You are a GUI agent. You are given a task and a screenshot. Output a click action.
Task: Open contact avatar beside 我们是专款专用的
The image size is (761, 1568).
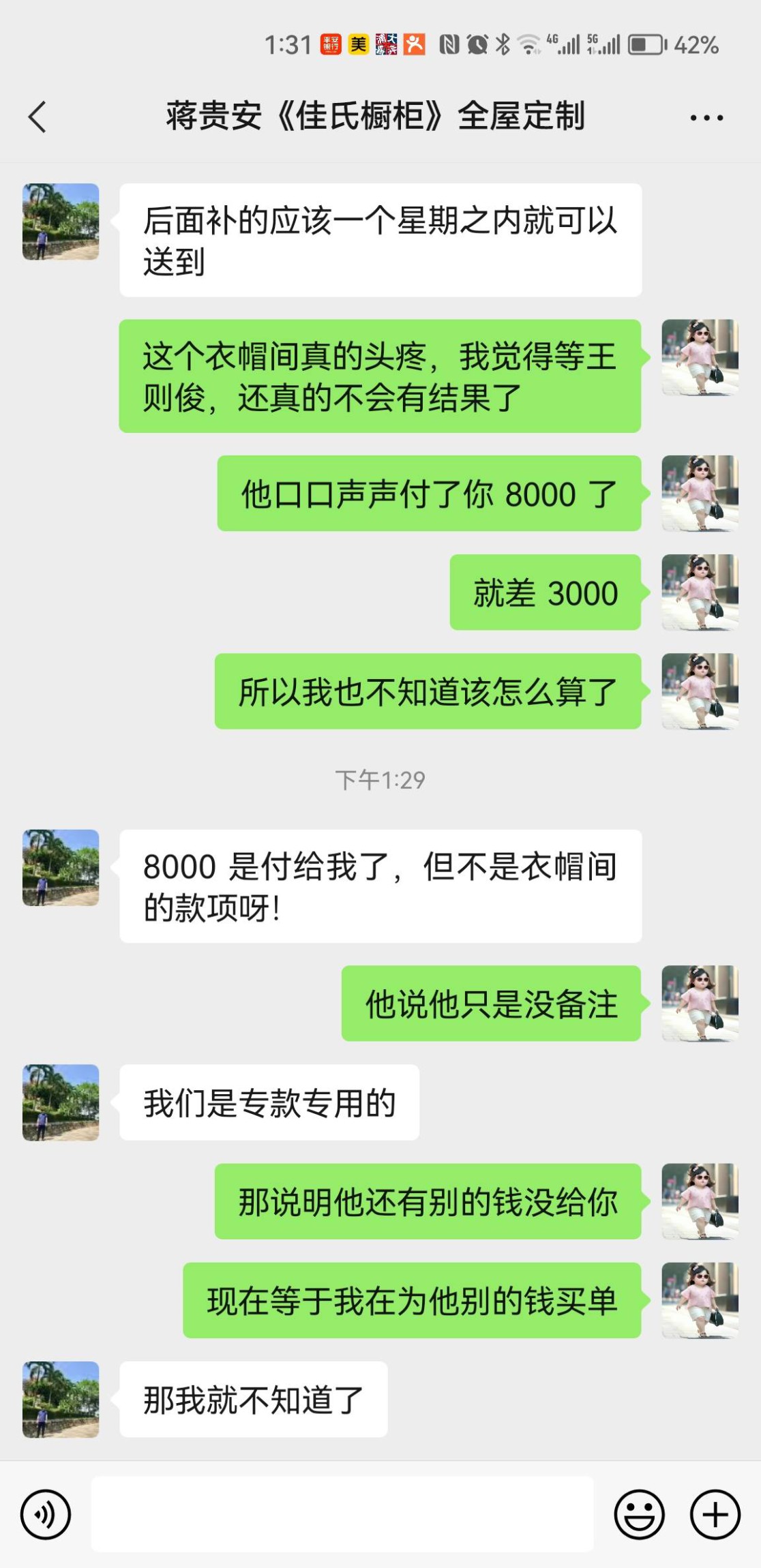(61, 1102)
